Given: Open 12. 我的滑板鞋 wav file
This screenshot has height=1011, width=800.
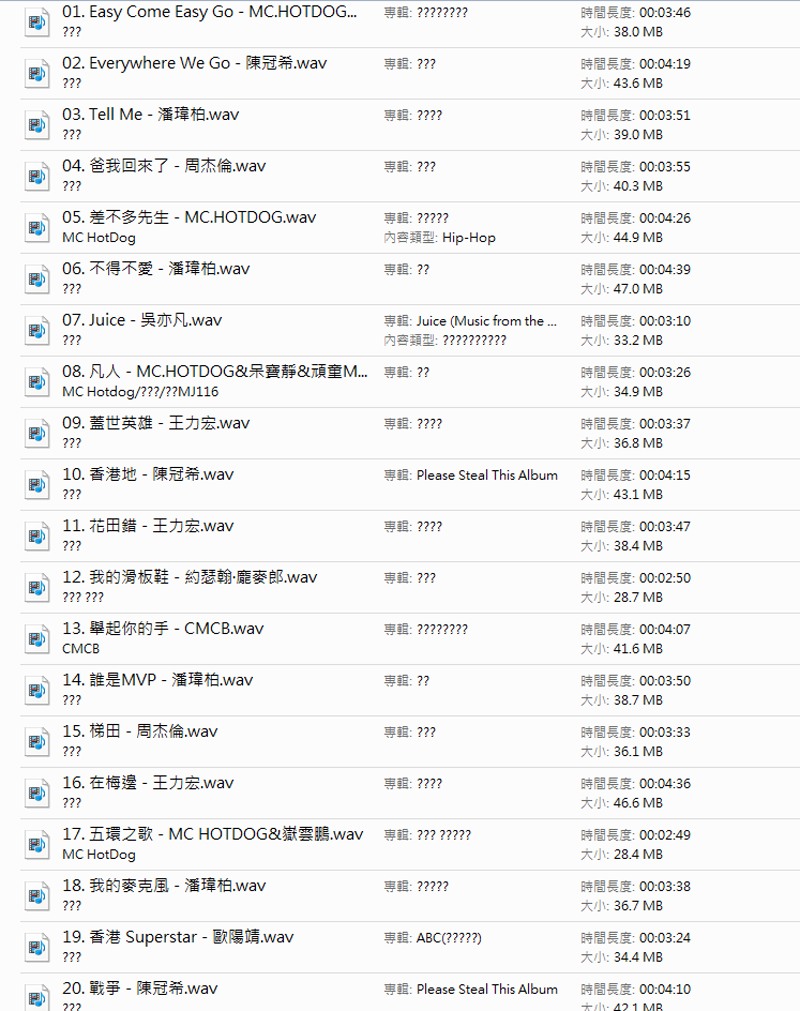Looking at the screenshot, I should coord(189,577).
